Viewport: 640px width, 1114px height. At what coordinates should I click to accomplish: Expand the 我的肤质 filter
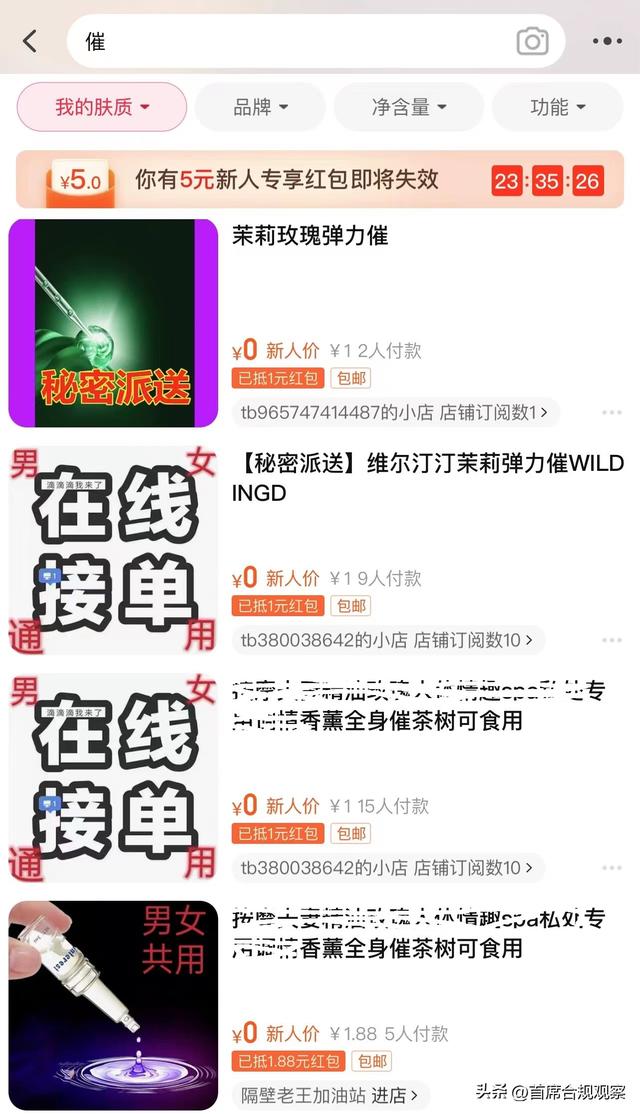pyautogui.click(x=102, y=107)
